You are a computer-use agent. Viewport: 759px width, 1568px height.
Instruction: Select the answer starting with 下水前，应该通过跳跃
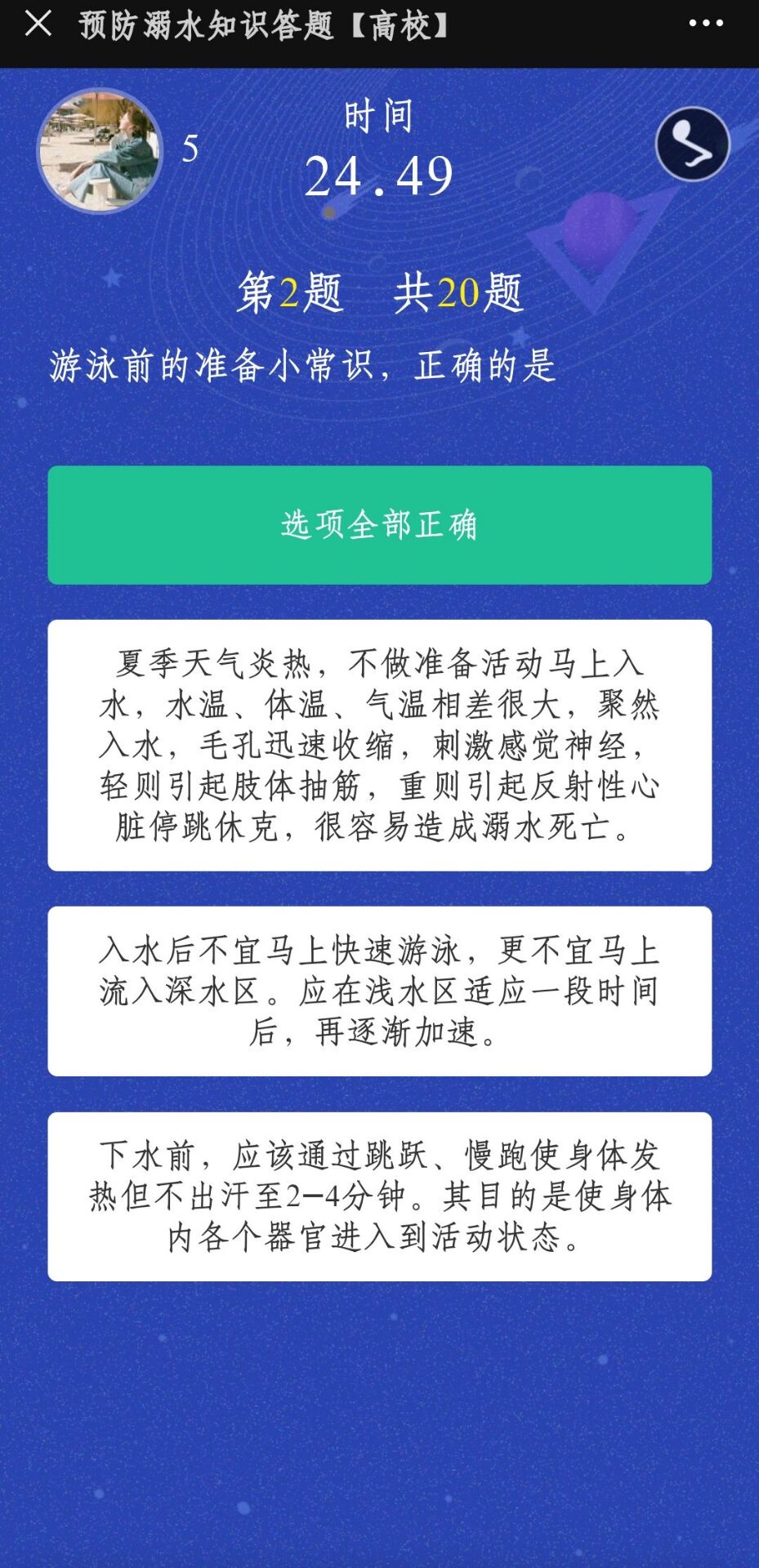click(x=379, y=1196)
